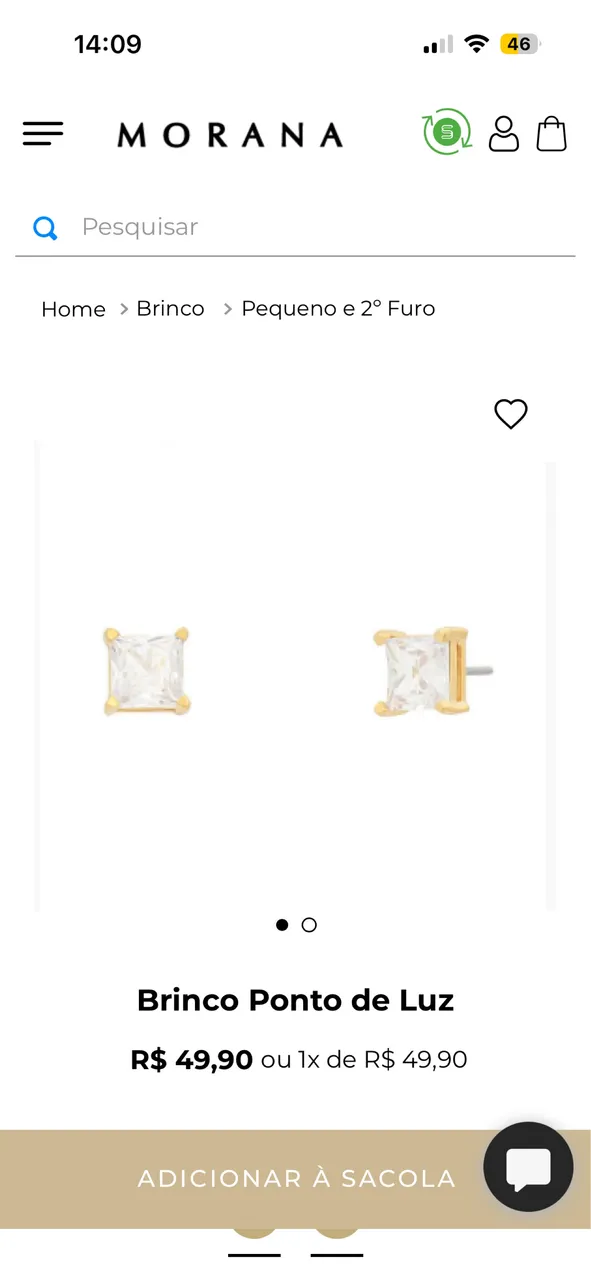Open the hamburger menu
Image resolution: width=591 pixels, height=1280 pixels.
coord(43,134)
